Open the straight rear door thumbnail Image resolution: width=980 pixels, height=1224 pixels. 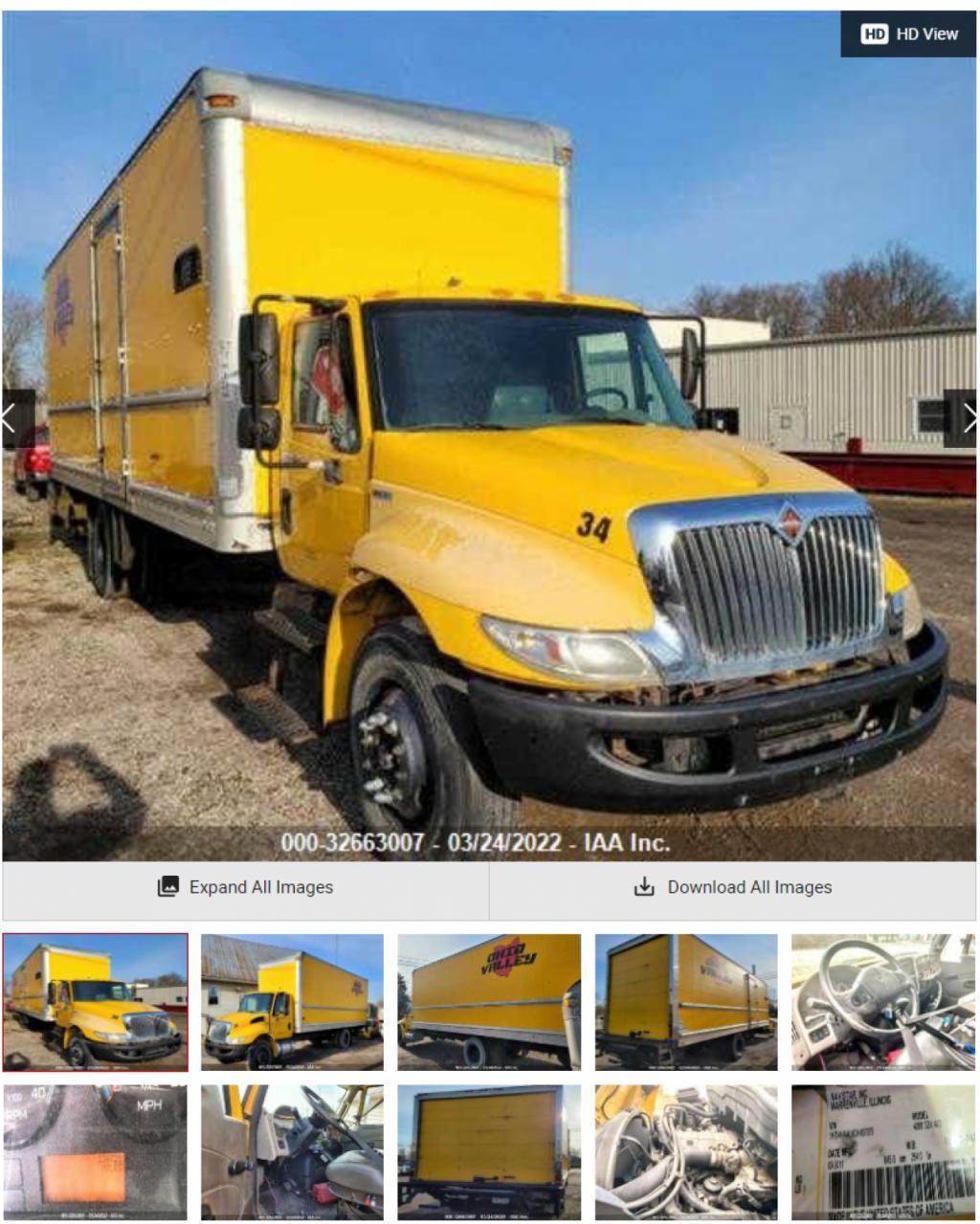(x=489, y=1152)
